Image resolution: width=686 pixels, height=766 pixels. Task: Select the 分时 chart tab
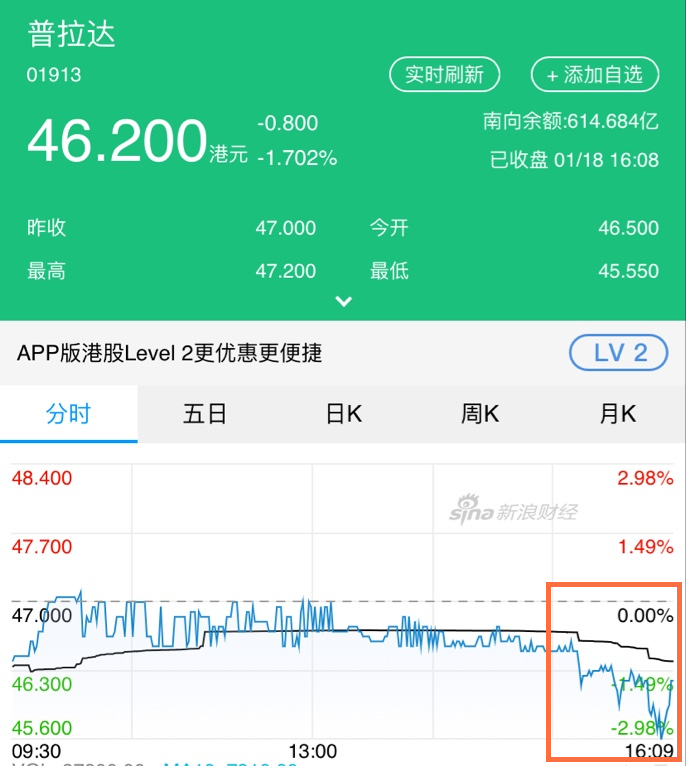68,413
